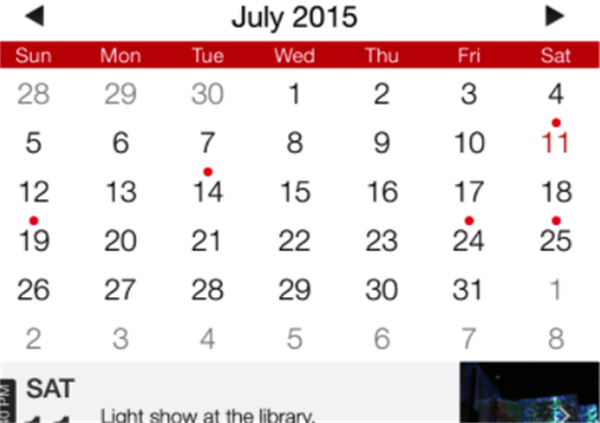600x423 pixels.
Task: Select July 11 on the calendar
Action: pos(555,143)
